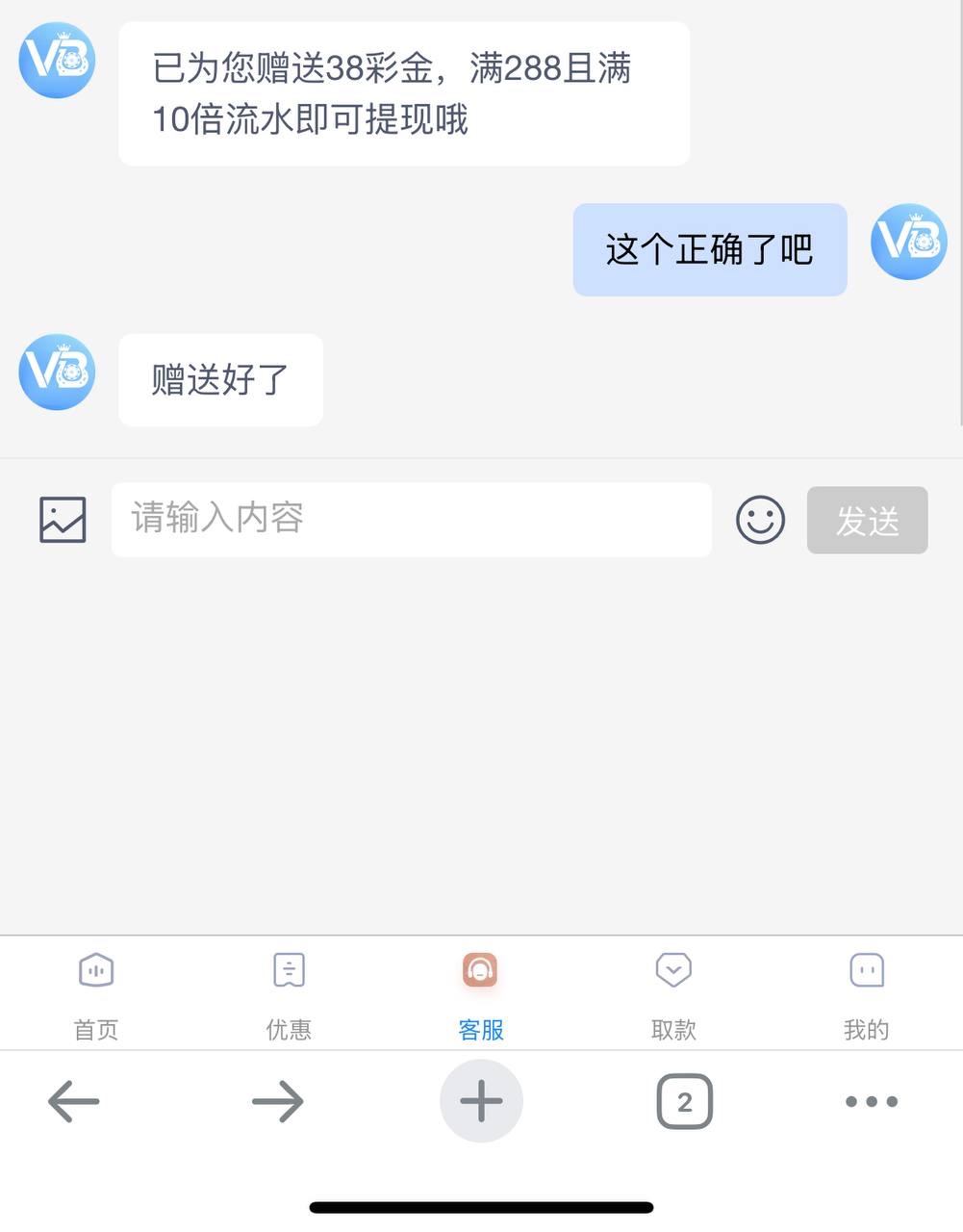Go to the 取款 withdrawal tab
The height and width of the screenshot is (1232, 963).
[x=673, y=993]
